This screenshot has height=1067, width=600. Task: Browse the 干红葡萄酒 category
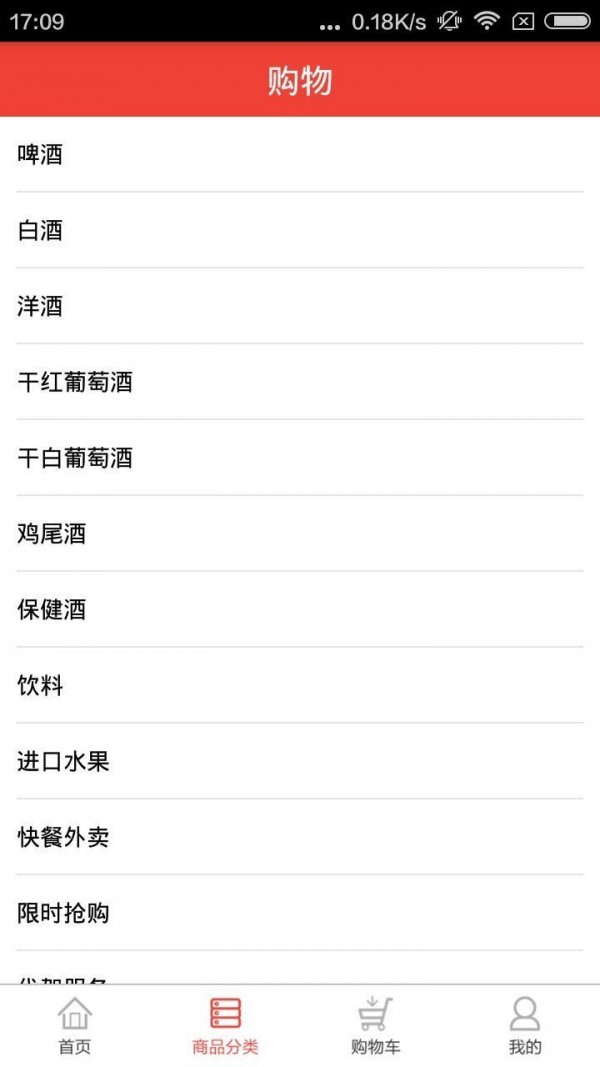[300, 382]
